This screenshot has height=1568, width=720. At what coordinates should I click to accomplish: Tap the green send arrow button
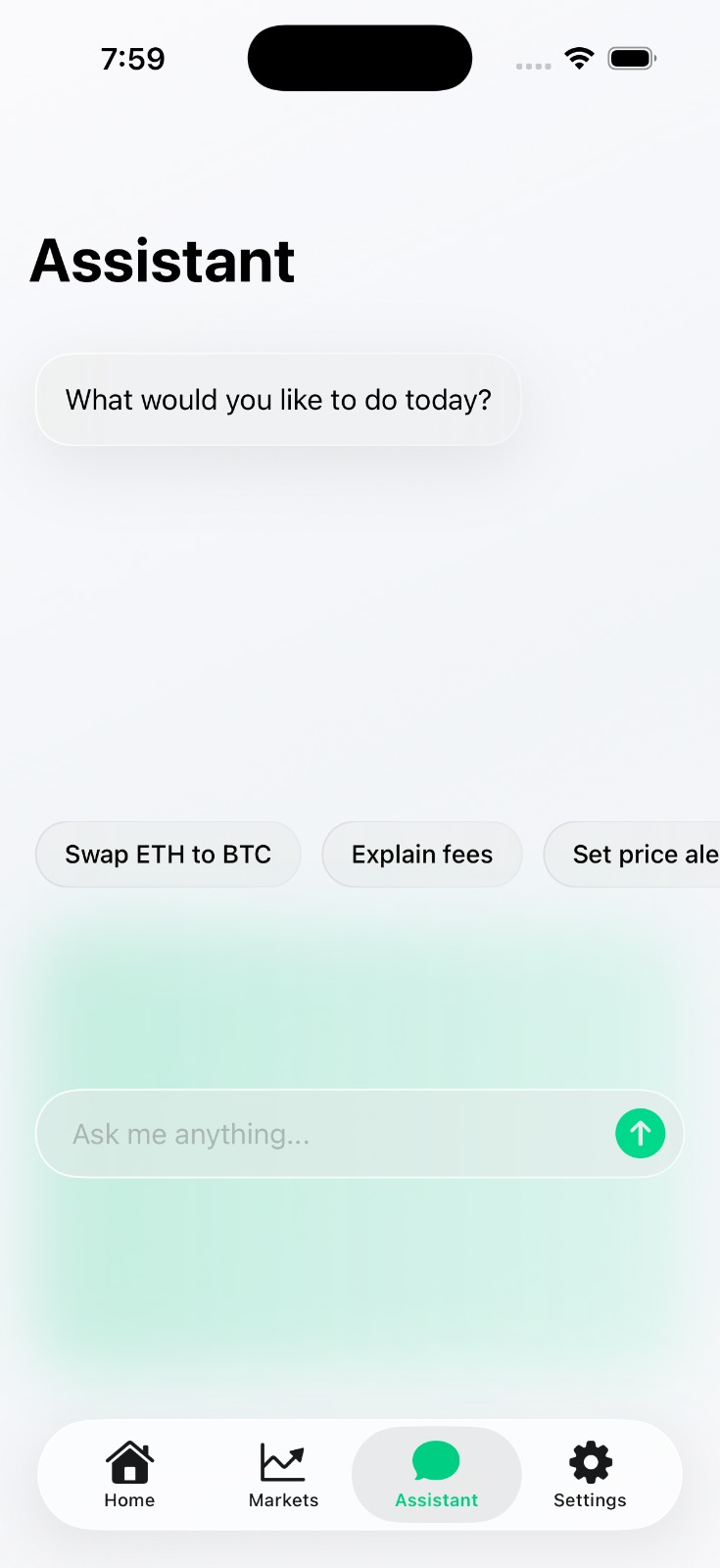pyautogui.click(x=640, y=1133)
